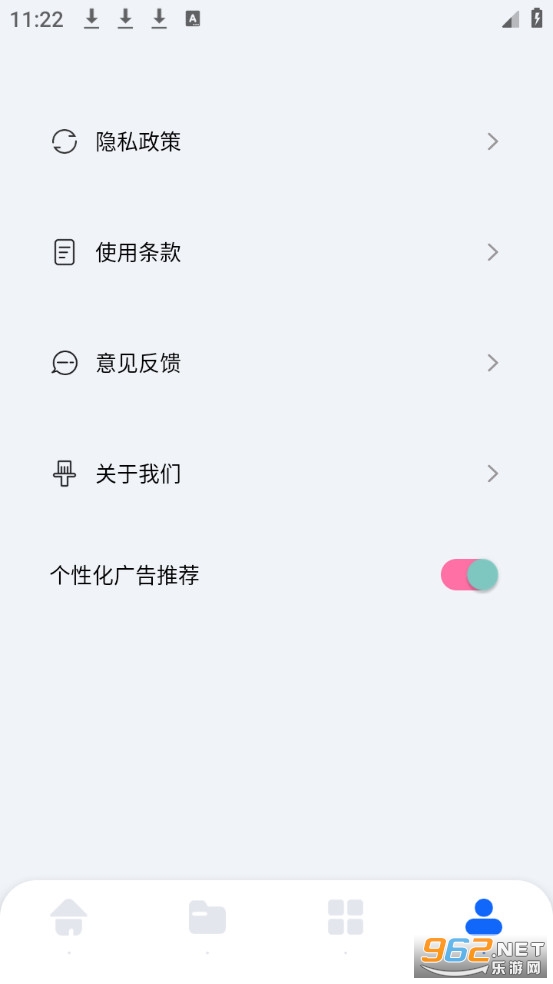Switch to the home tab
This screenshot has width=553, height=984.
coord(69,917)
